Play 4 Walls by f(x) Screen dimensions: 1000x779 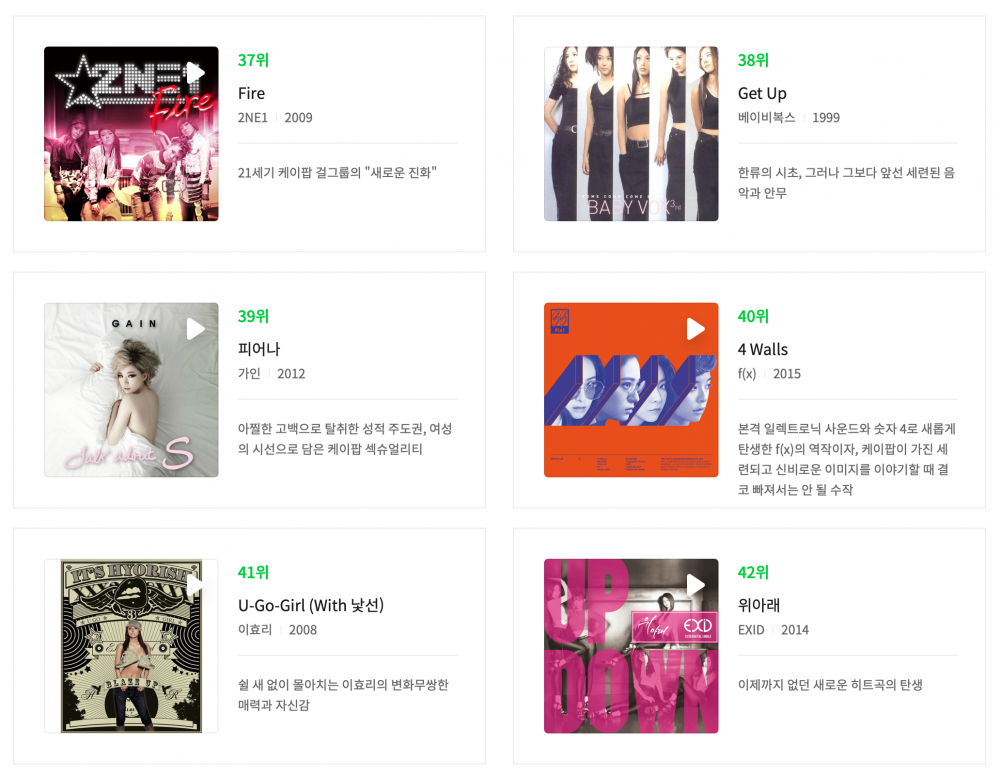click(695, 329)
